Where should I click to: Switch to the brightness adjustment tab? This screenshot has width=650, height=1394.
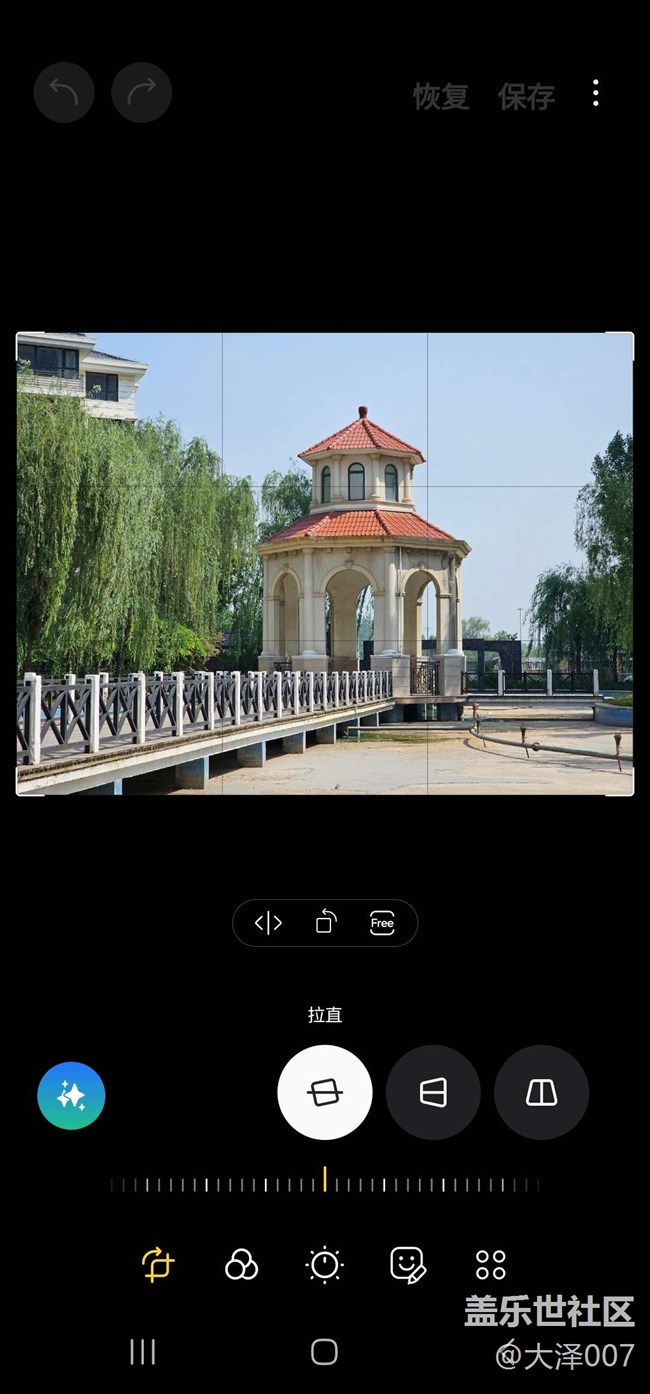[x=325, y=1265]
